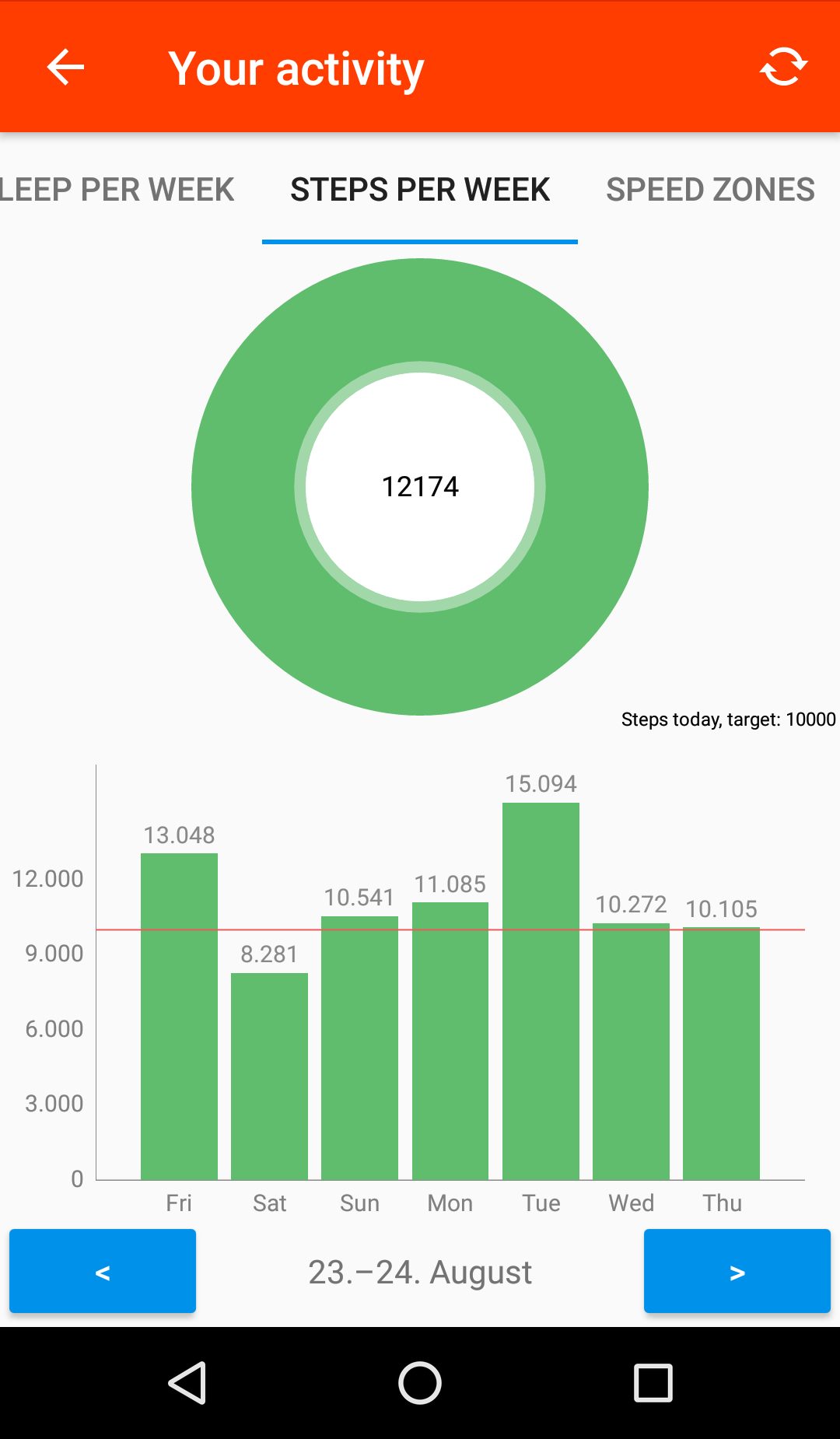Refresh activity data with sync icon

(783, 67)
